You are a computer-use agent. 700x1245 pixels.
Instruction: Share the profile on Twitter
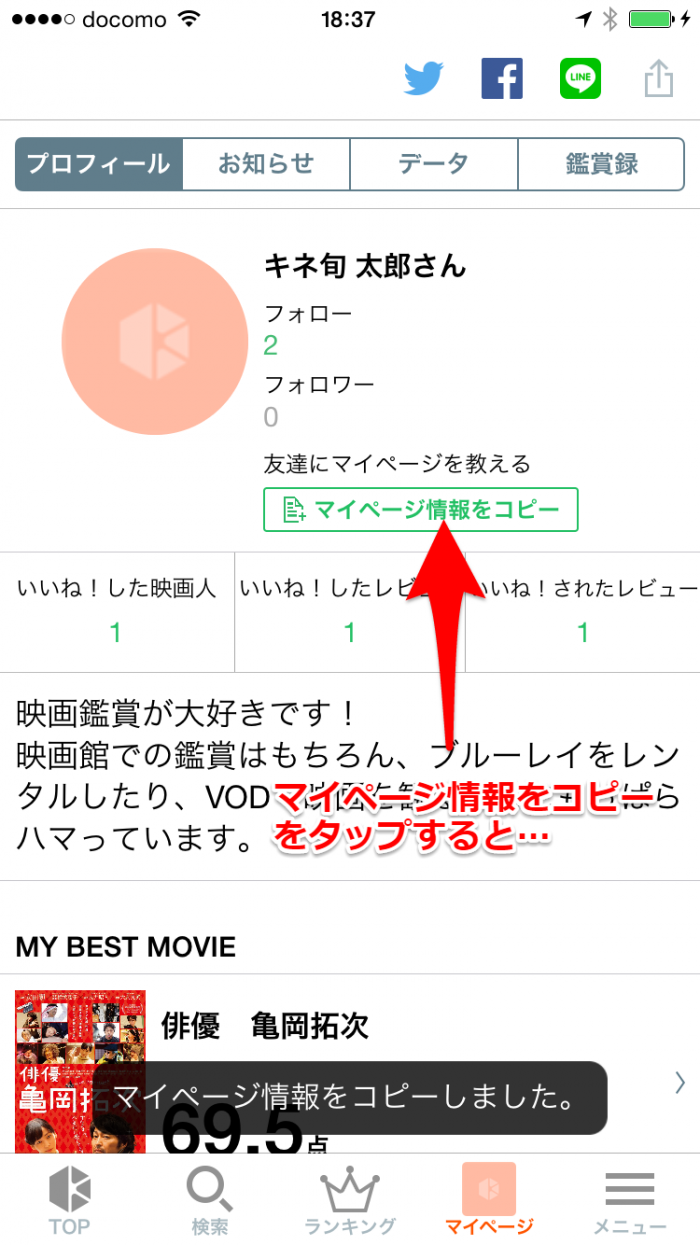click(x=423, y=78)
